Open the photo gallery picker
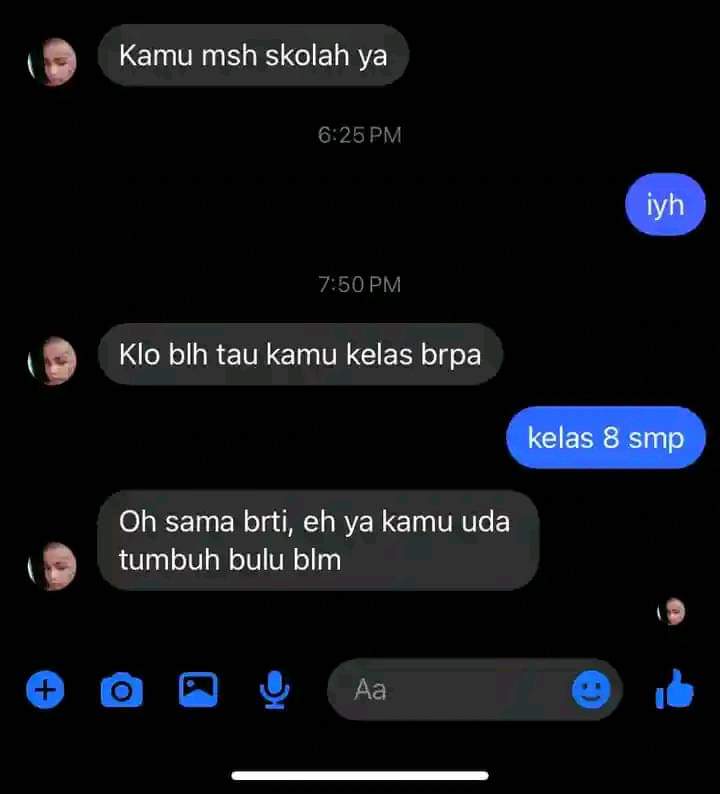 click(x=198, y=689)
